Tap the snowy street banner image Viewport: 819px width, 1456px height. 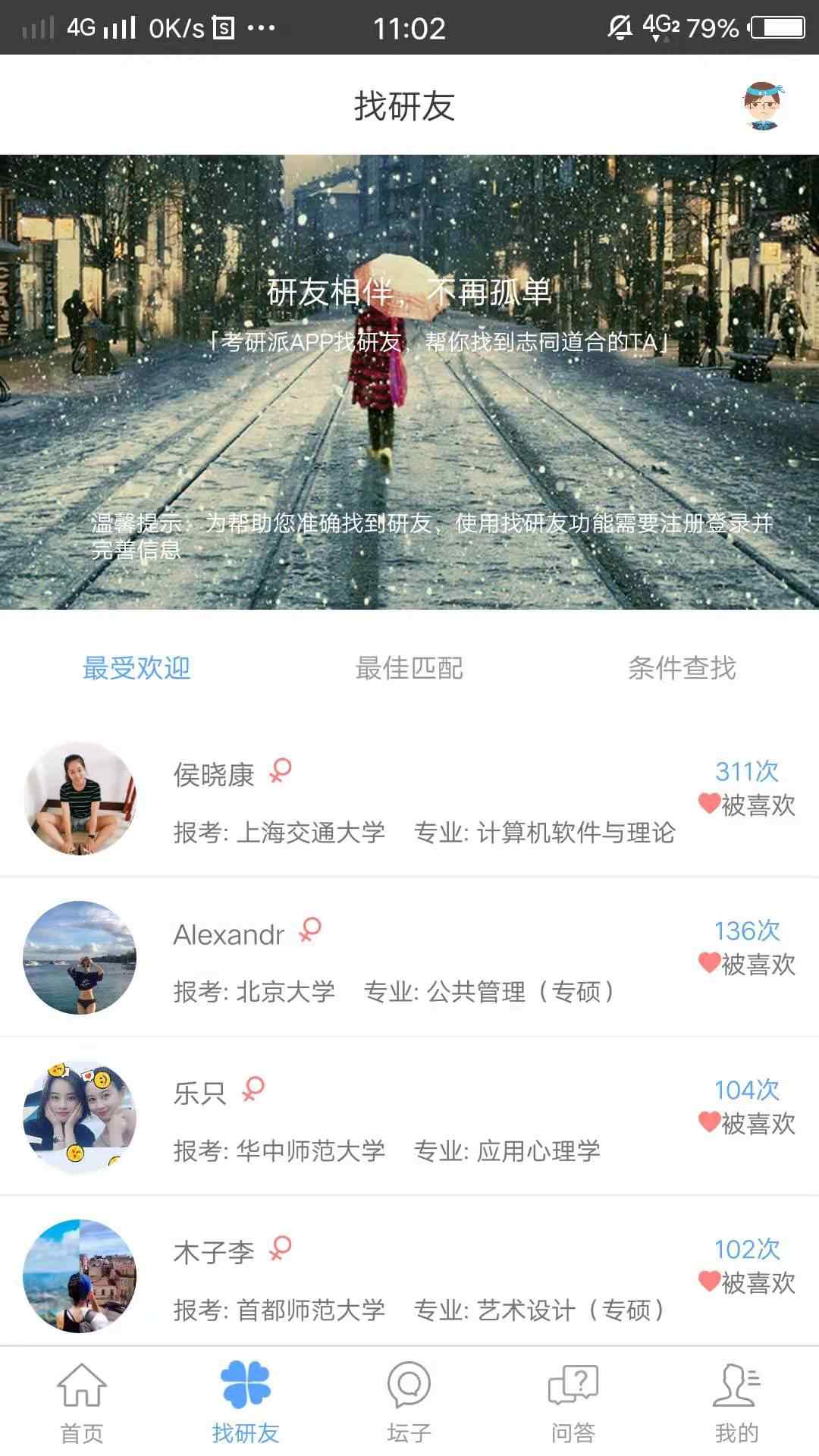pos(409,379)
